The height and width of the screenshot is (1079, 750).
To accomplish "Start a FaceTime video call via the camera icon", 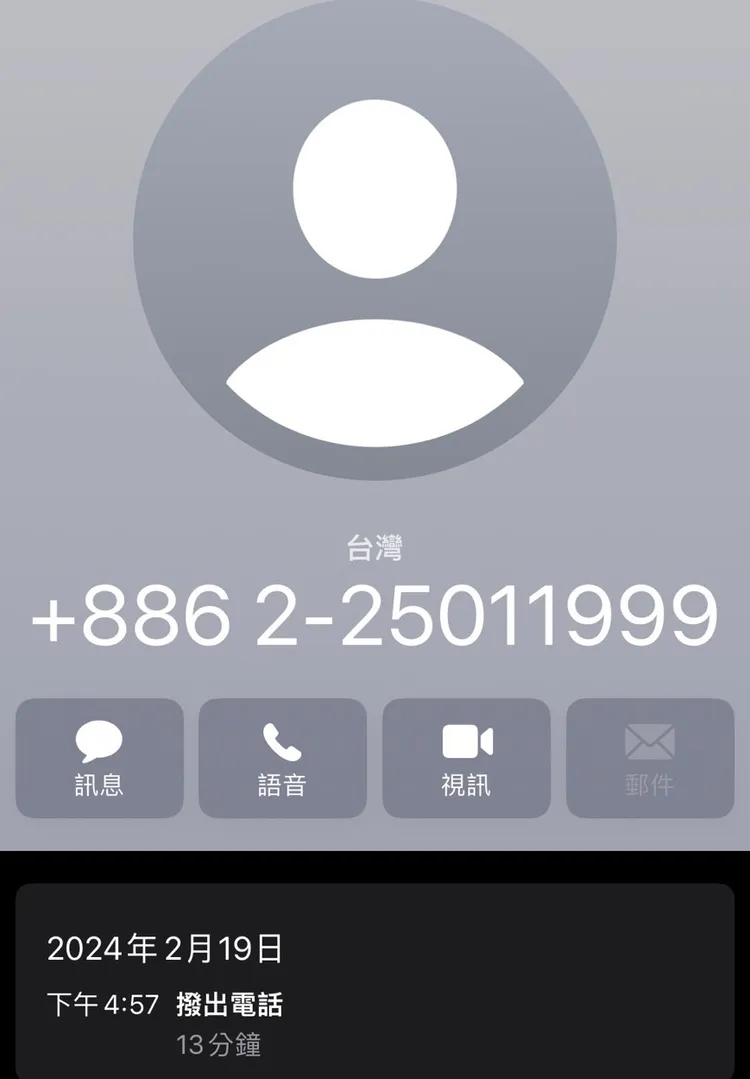I will tap(466, 758).
